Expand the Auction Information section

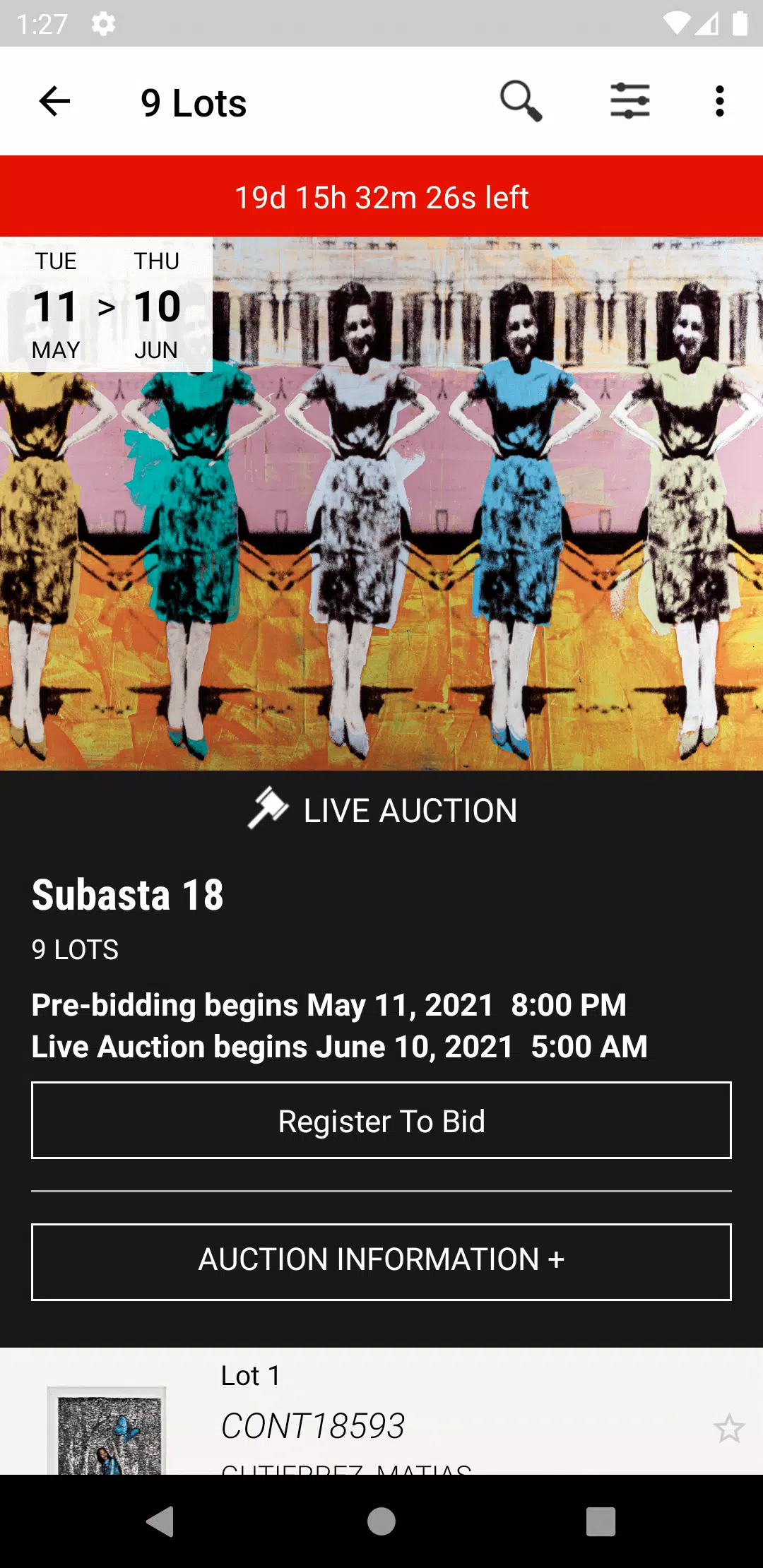point(381,1261)
